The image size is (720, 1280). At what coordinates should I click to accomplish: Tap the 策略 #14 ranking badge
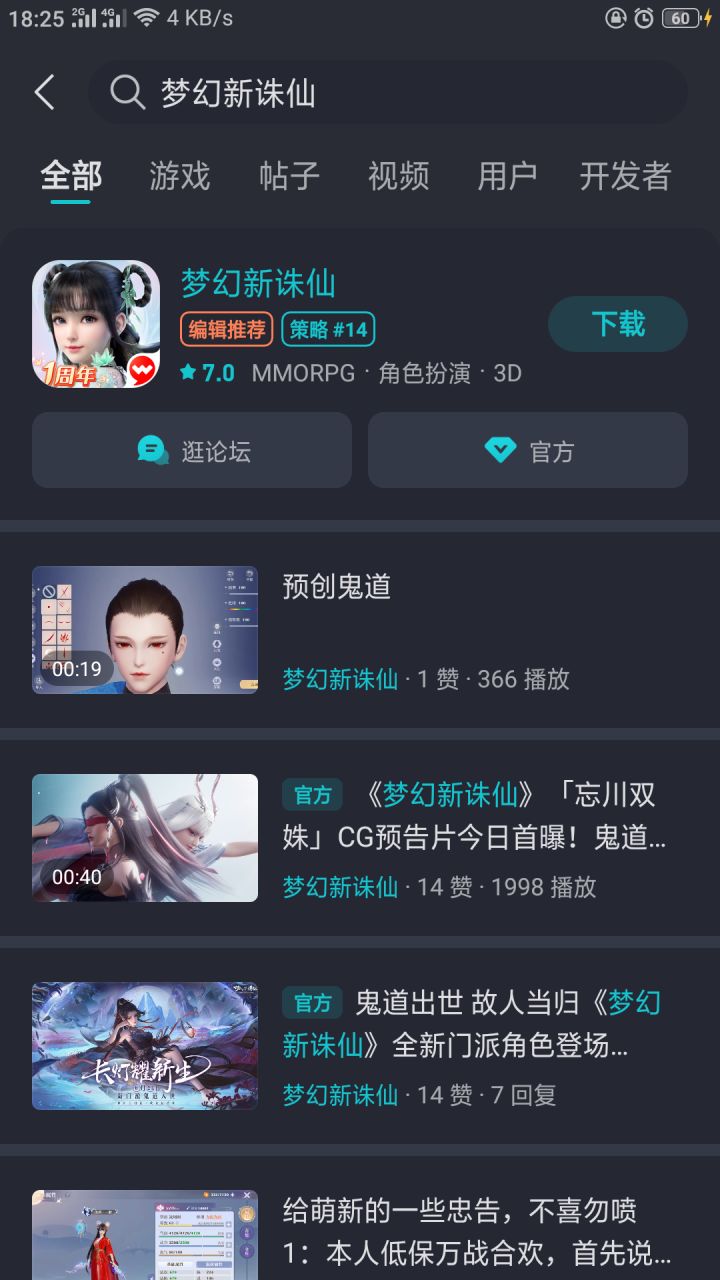[327, 327]
